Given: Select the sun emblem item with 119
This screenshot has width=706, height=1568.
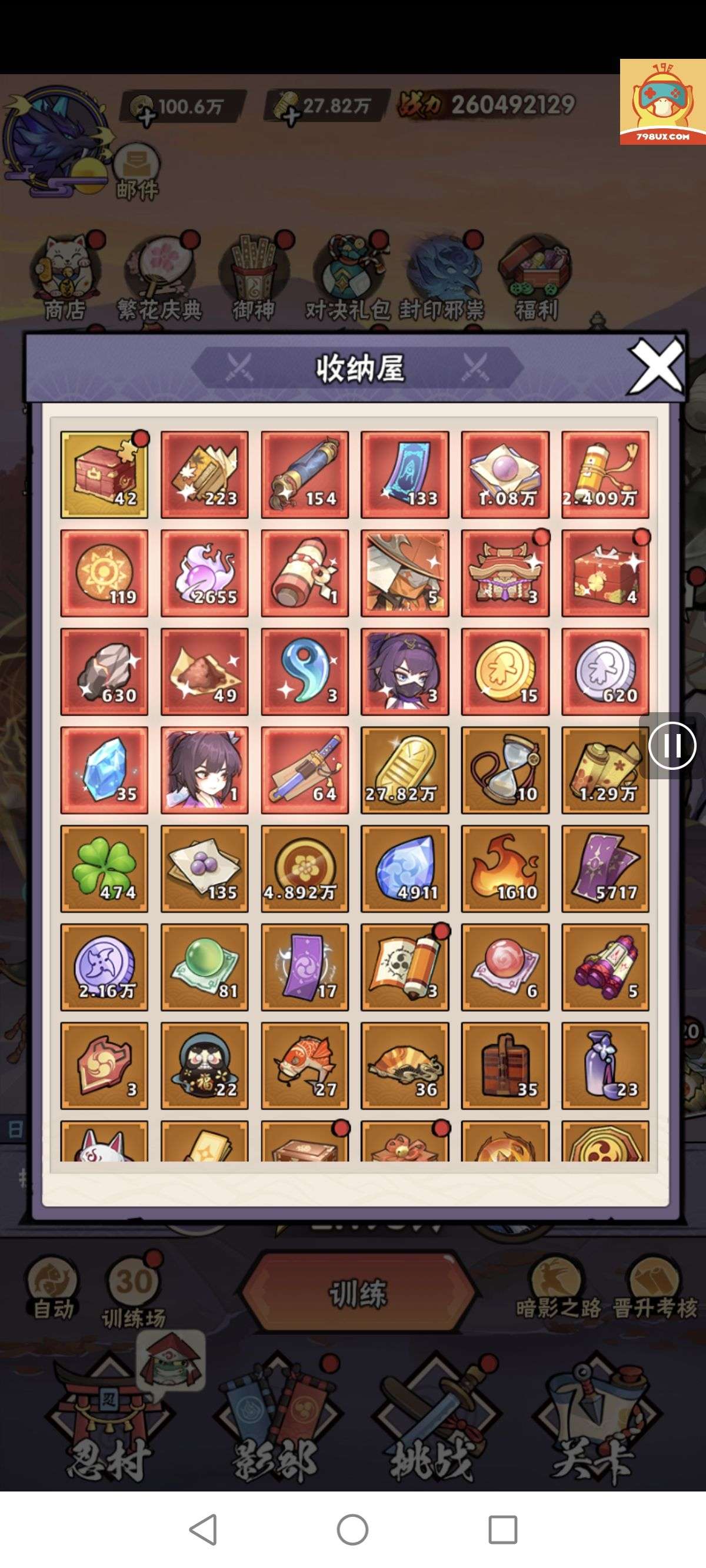Looking at the screenshot, I should click(104, 573).
